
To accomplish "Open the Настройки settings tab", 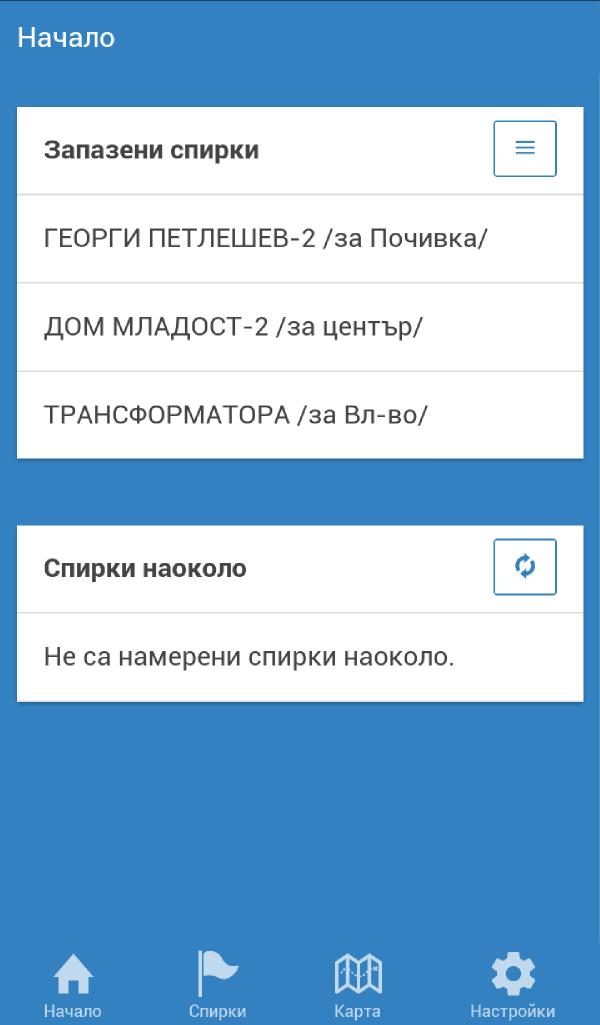I will 512,985.
